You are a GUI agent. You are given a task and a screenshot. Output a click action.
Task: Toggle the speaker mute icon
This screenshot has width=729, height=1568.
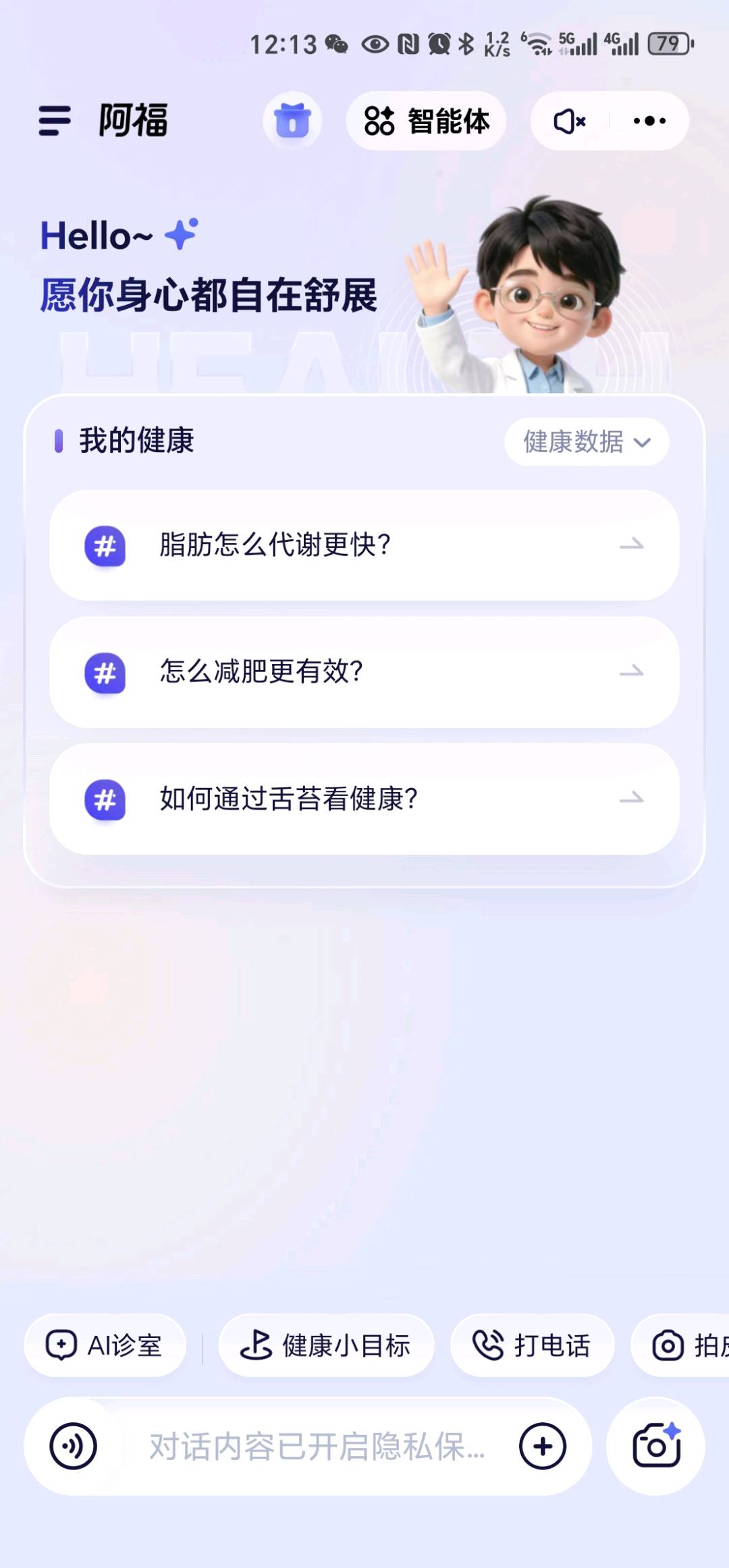click(x=569, y=121)
